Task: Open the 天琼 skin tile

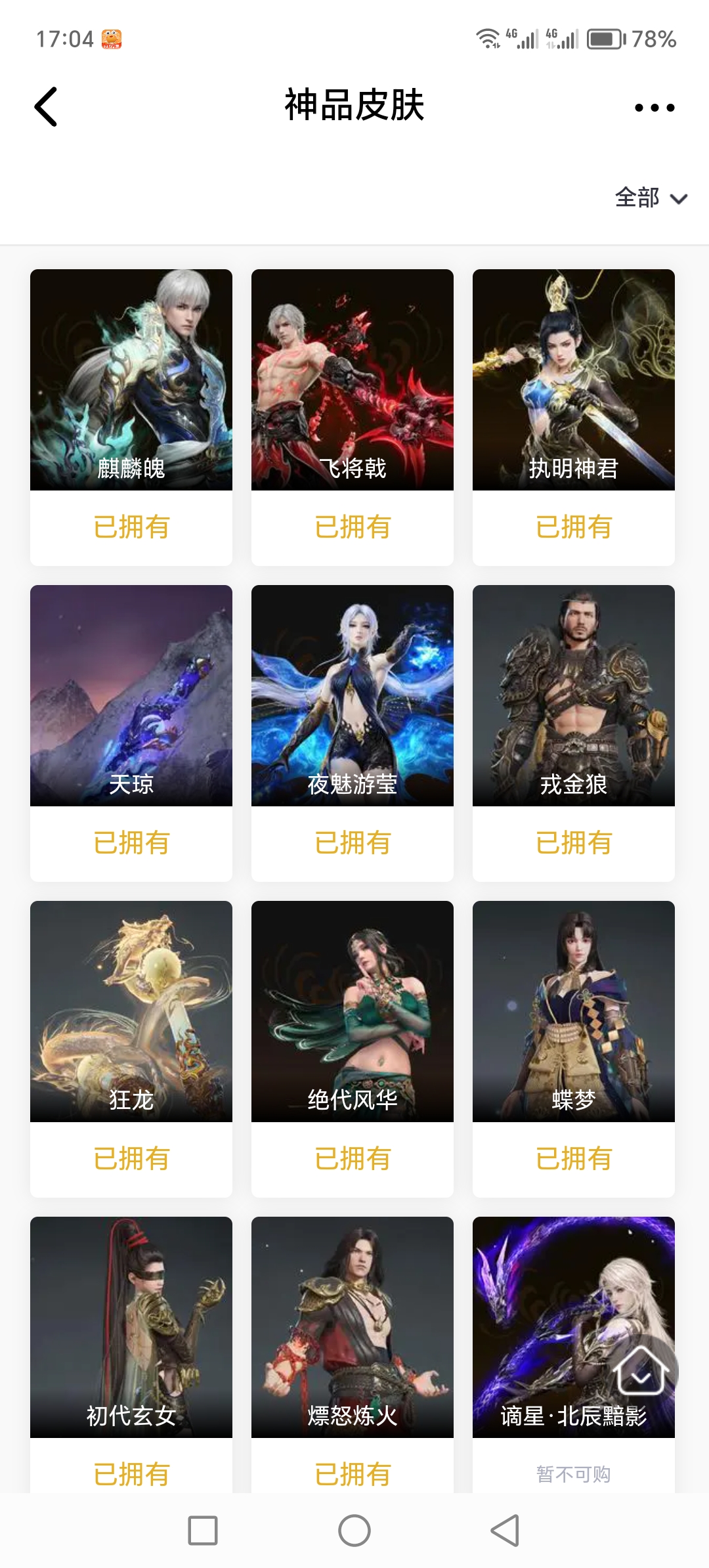Action: 131,696
